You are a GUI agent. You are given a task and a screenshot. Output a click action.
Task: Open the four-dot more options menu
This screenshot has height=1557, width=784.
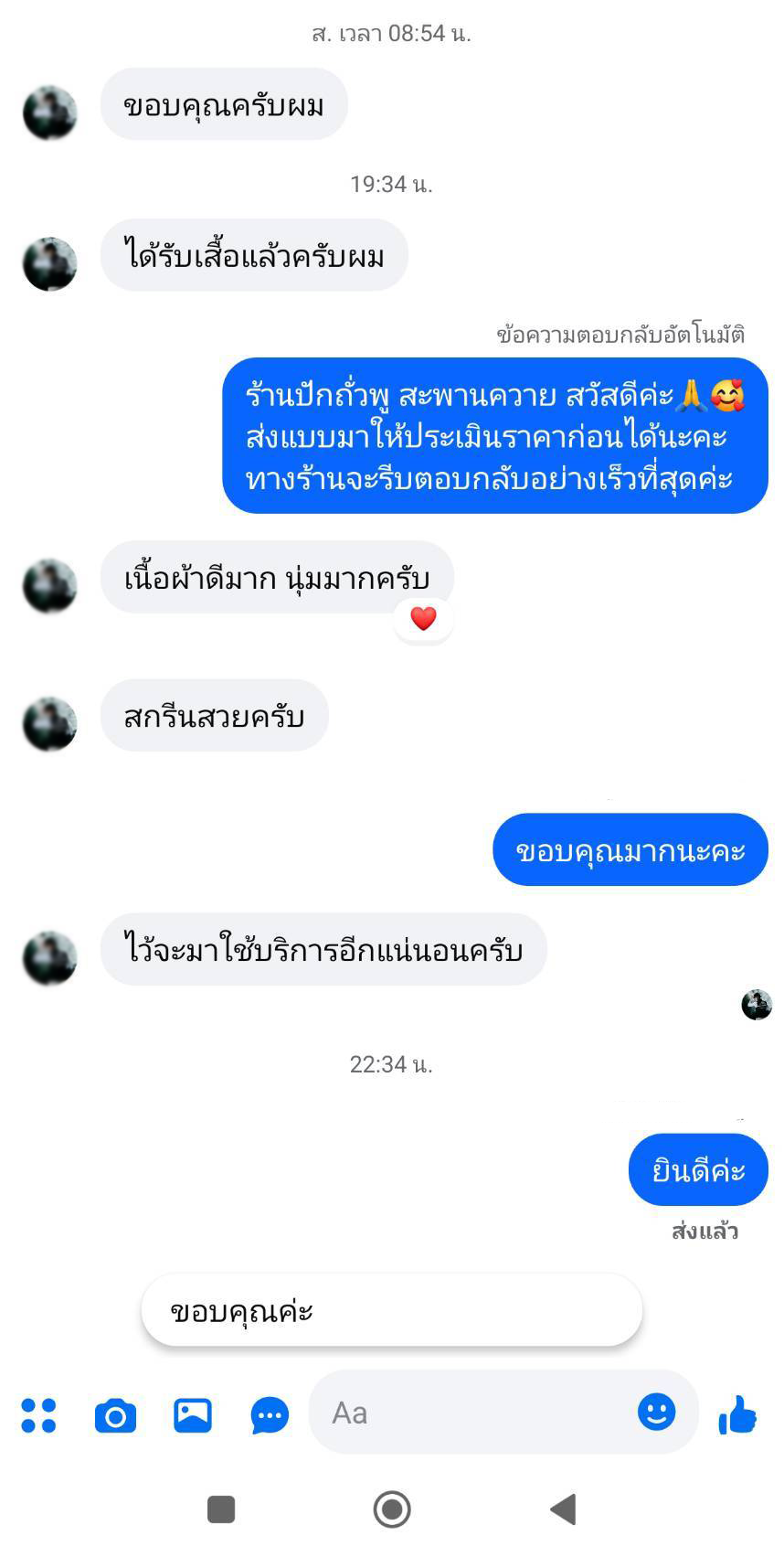[38, 1414]
